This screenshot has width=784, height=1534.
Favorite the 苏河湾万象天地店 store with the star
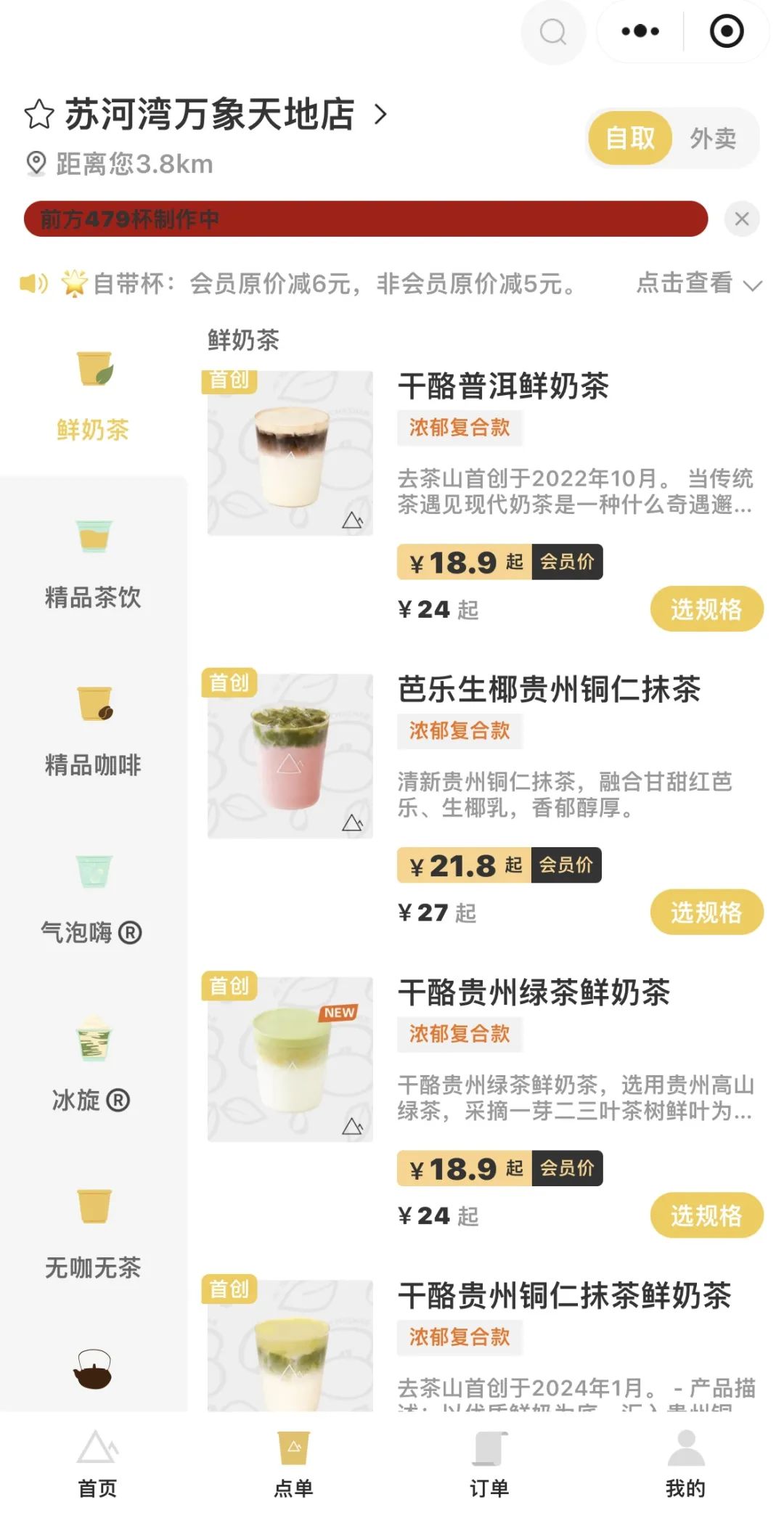(x=39, y=115)
